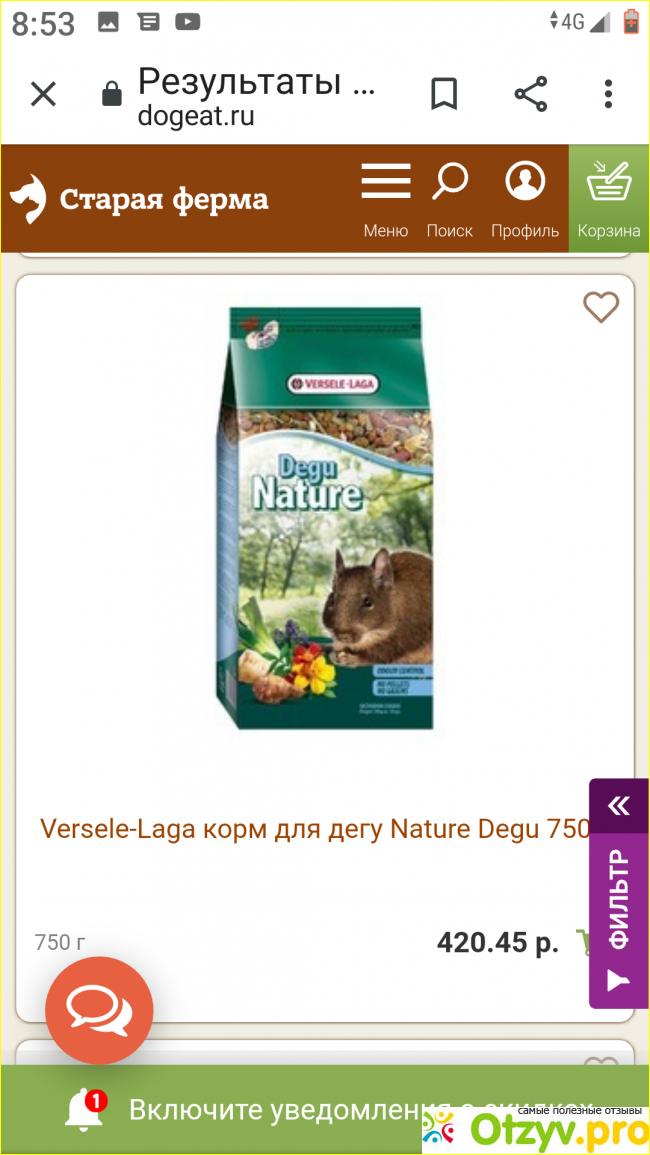650x1155 pixels.
Task: Start a chat with support
Action: click(99, 1009)
